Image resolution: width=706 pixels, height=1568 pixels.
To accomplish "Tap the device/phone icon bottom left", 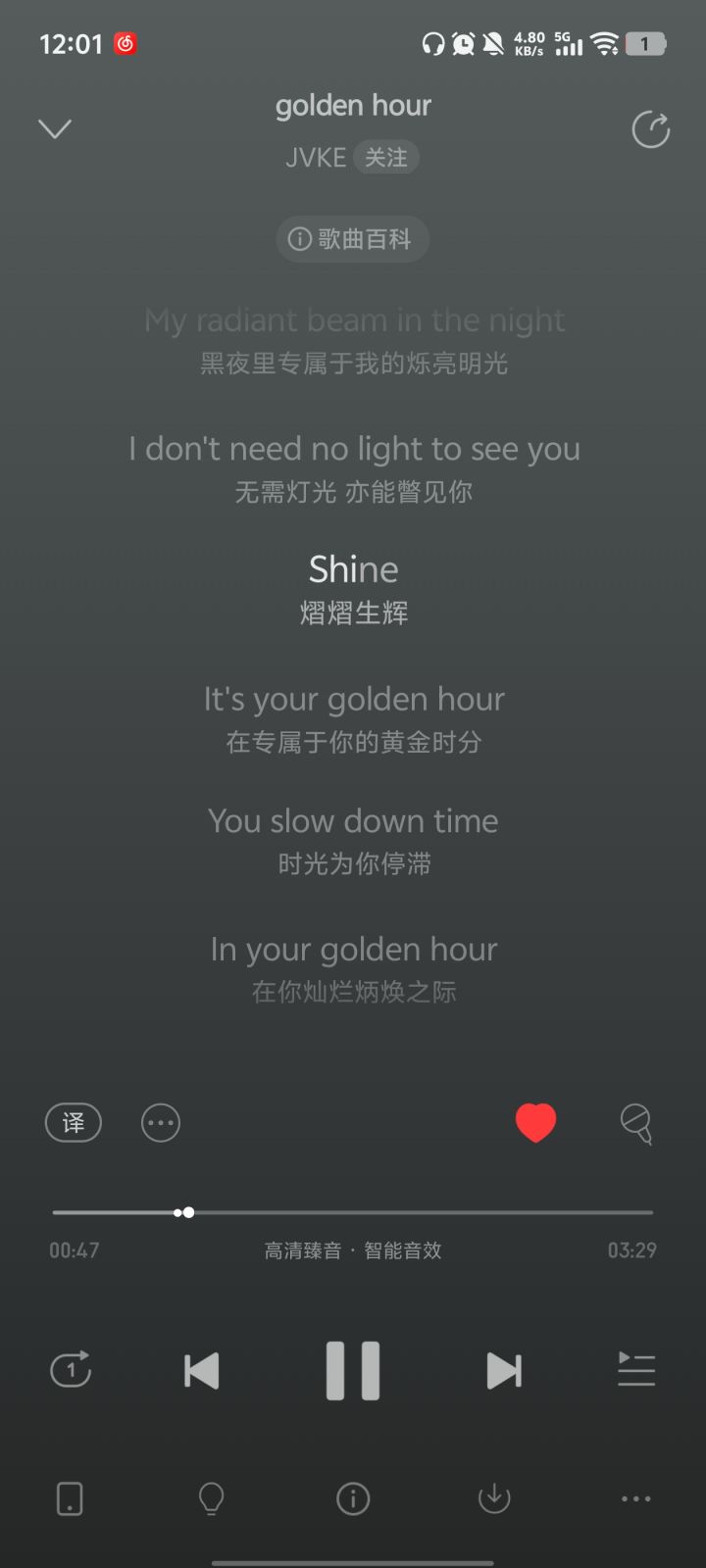I will [x=70, y=1498].
